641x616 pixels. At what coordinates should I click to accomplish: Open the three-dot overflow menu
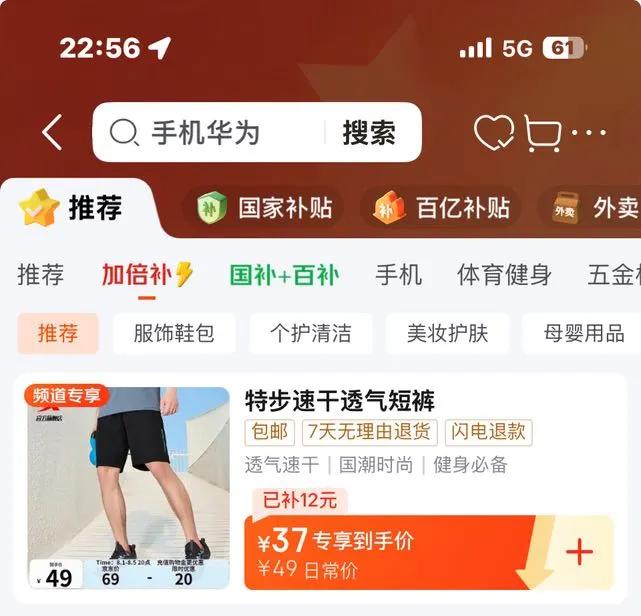pyautogui.click(x=589, y=132)
